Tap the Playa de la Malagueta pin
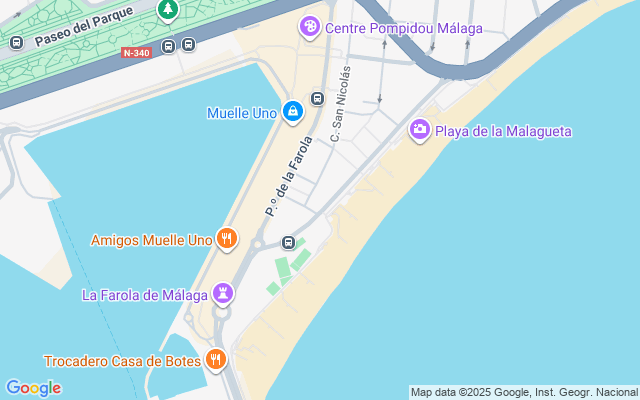640x400 pixels. pyautogui.click(x=420, y=130)
